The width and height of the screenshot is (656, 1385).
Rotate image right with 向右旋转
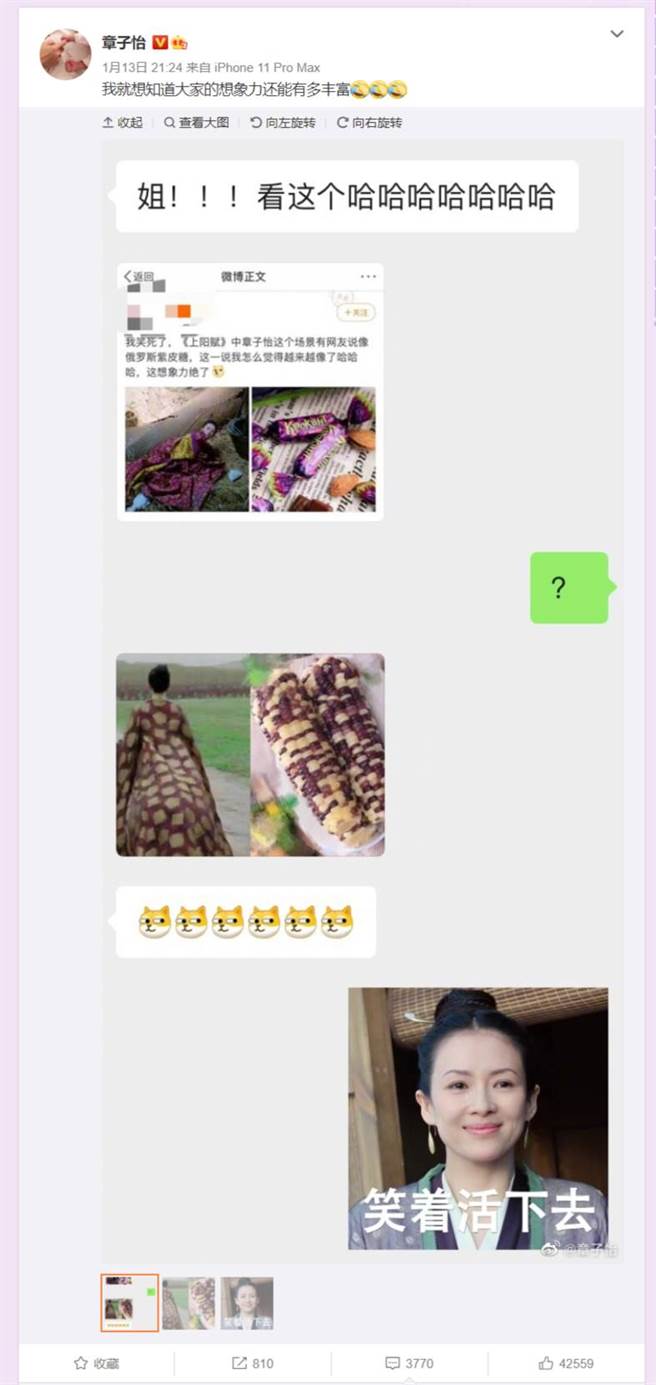click(x=369, y=122)
